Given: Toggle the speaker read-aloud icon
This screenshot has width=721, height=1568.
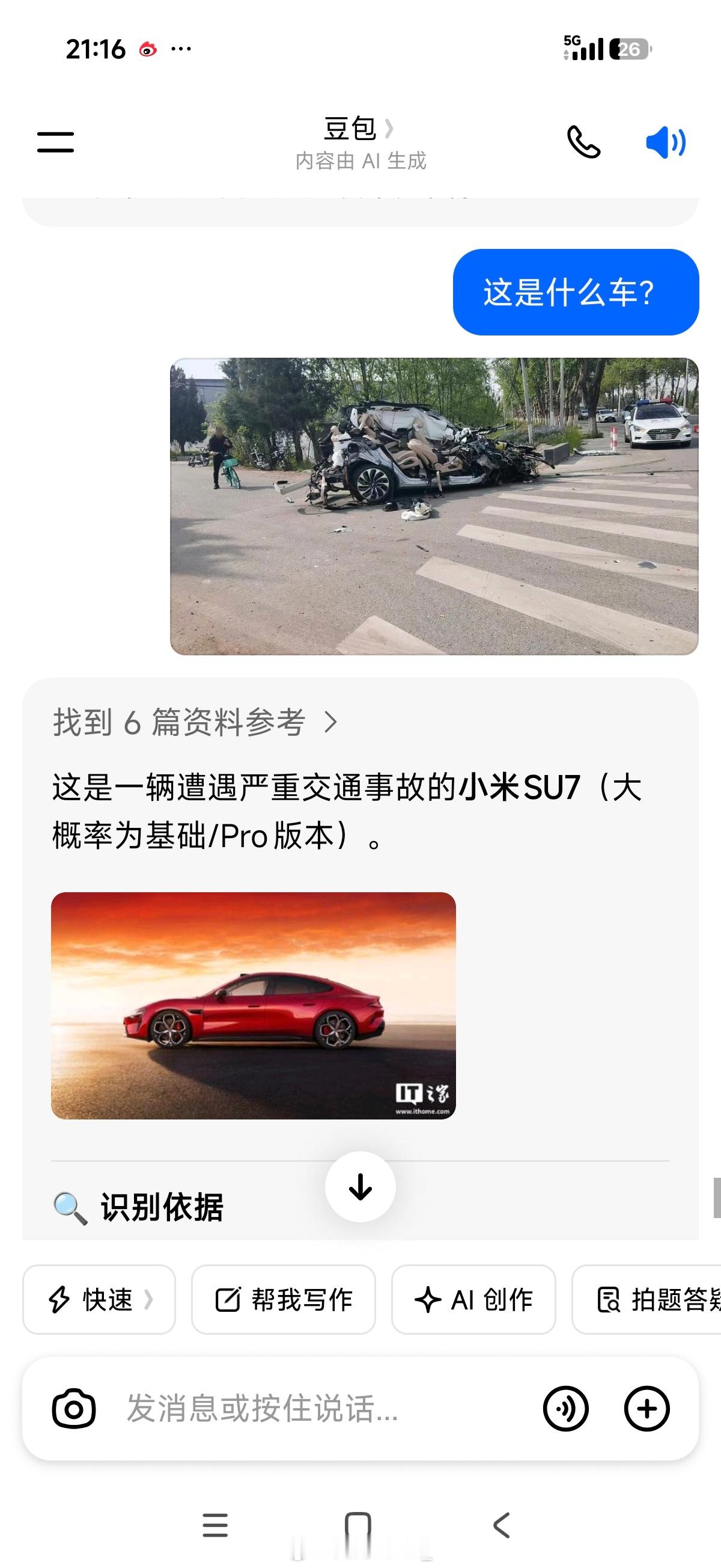Looking at the screenshot, I should [666, 144].
